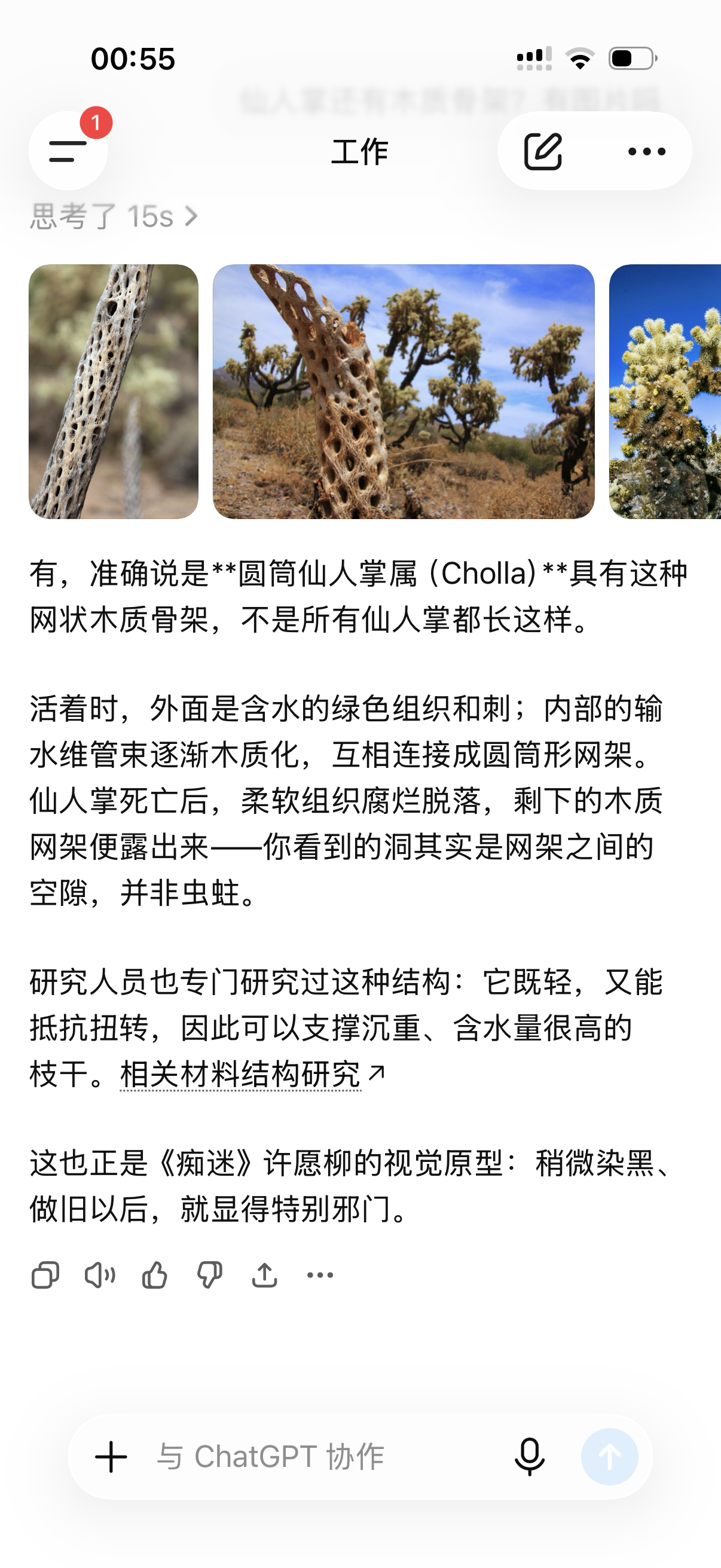The width and height of the screenshot is (721, 1568).
Task: Like this response with thumbs up
Action: coord(155,1274)
